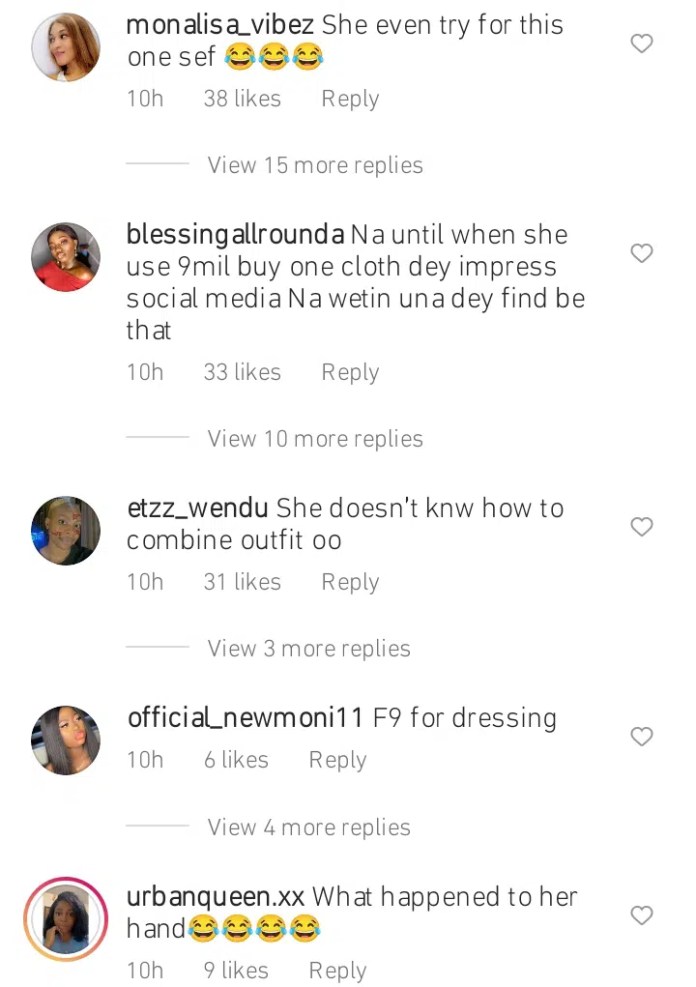The width and height of the screenshot is (696, 987).
Task: Reply to monalisa_vibez's comment
Action: [x=350, y=99]
